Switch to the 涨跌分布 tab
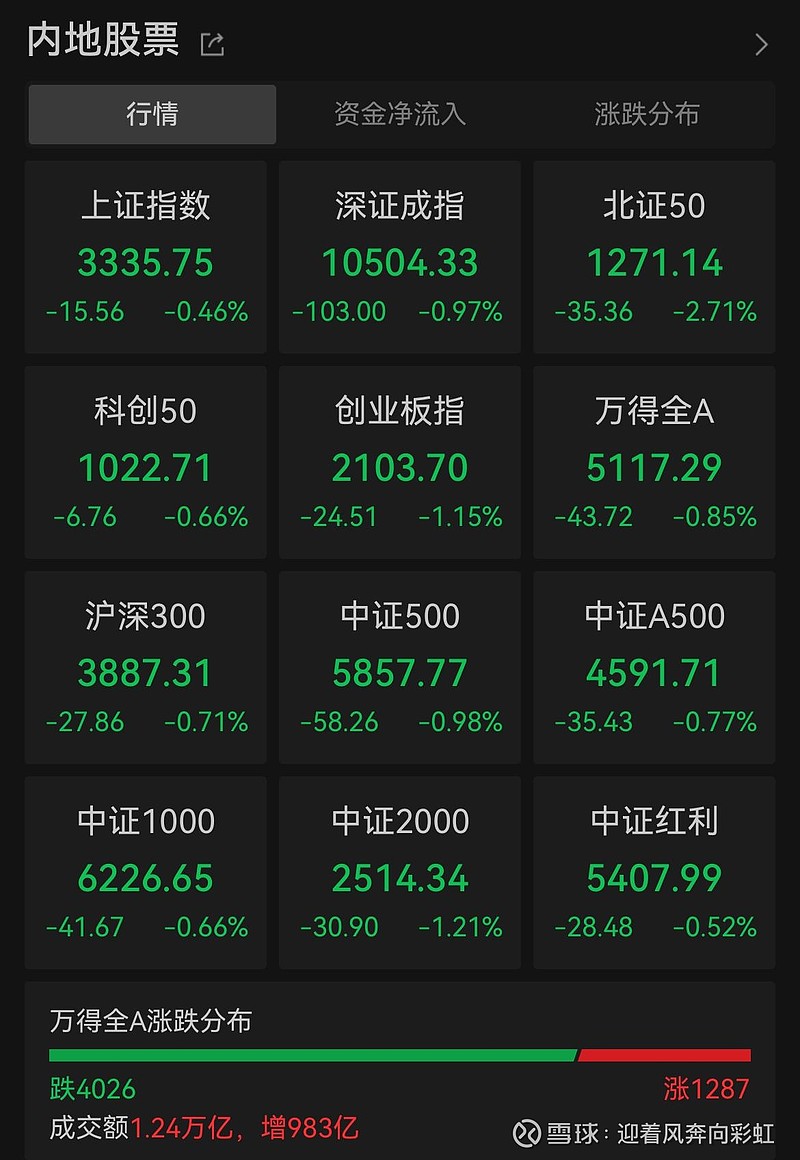The image size is (800, 1160). [648, 115]
